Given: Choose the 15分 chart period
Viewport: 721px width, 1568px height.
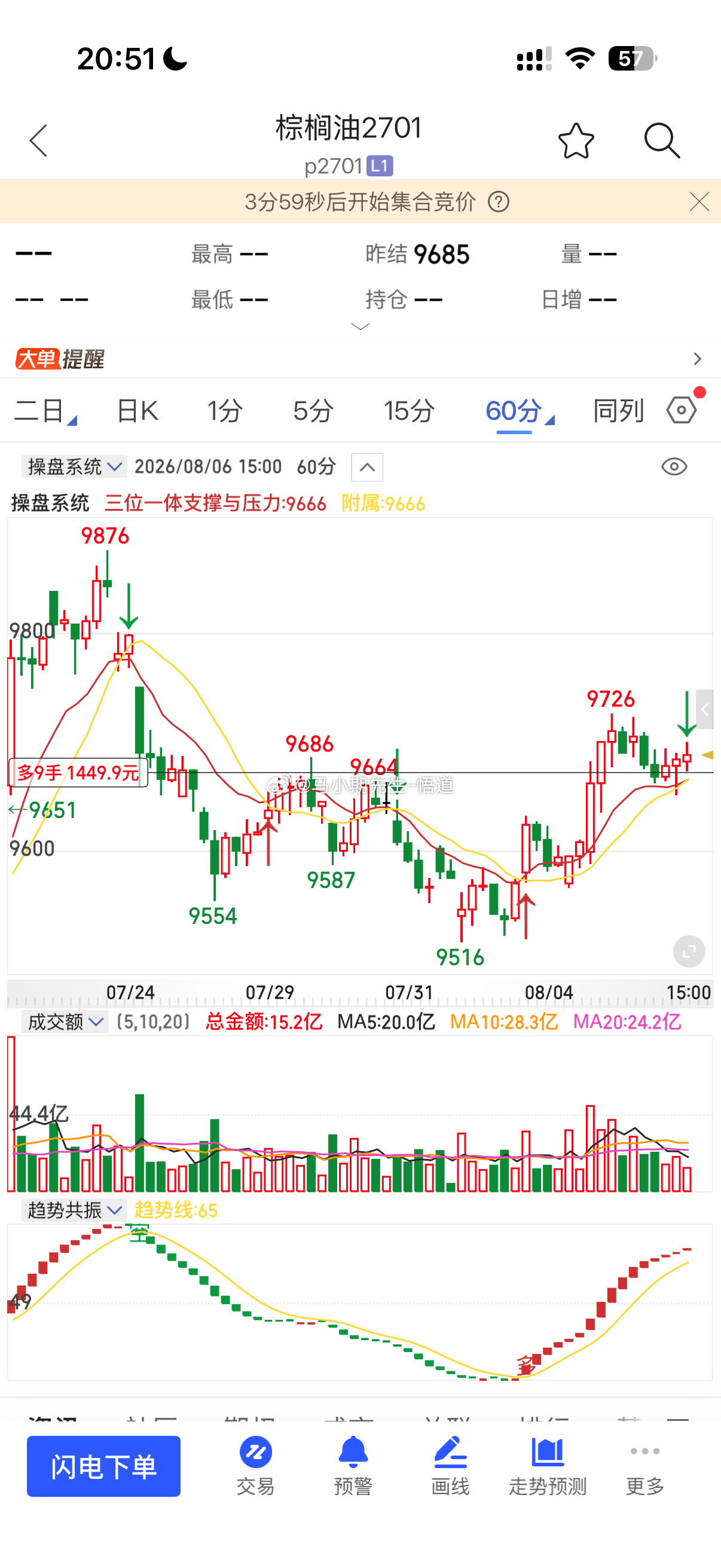Looking at the screenshot, I should (x=408, y=411).
